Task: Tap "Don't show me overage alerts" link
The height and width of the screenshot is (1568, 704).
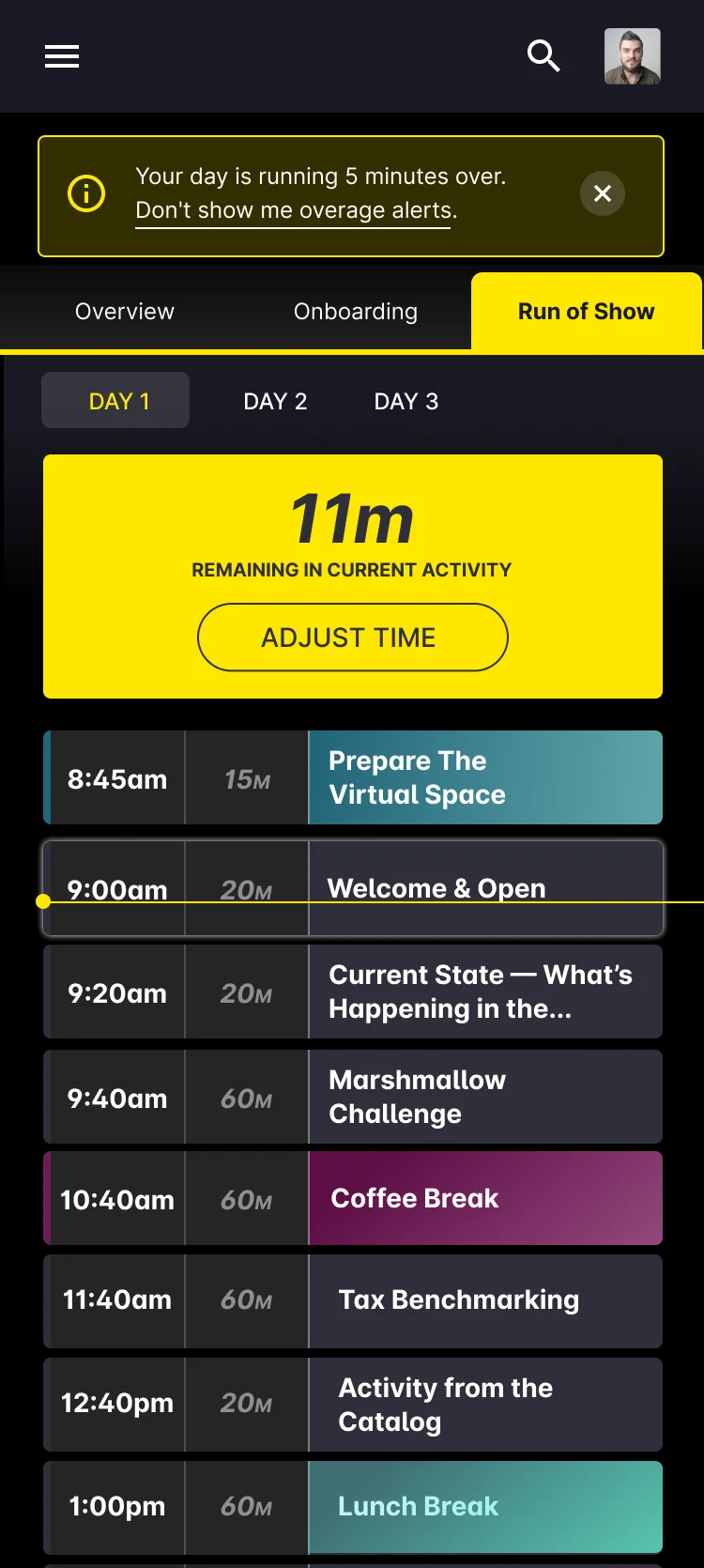Action: (296, 210)
